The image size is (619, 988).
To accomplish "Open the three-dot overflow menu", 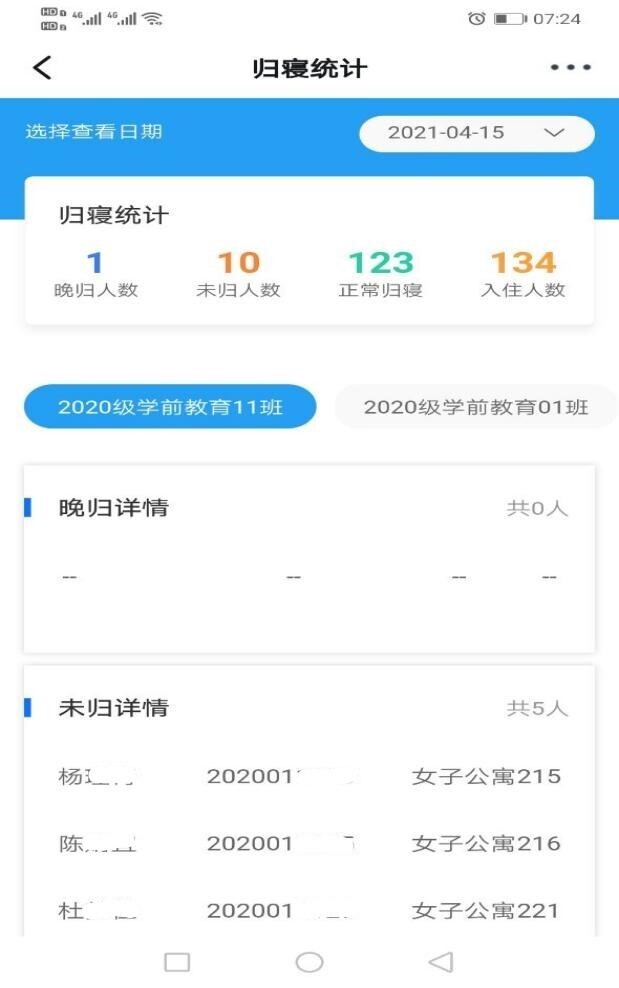I will point(571,68).
